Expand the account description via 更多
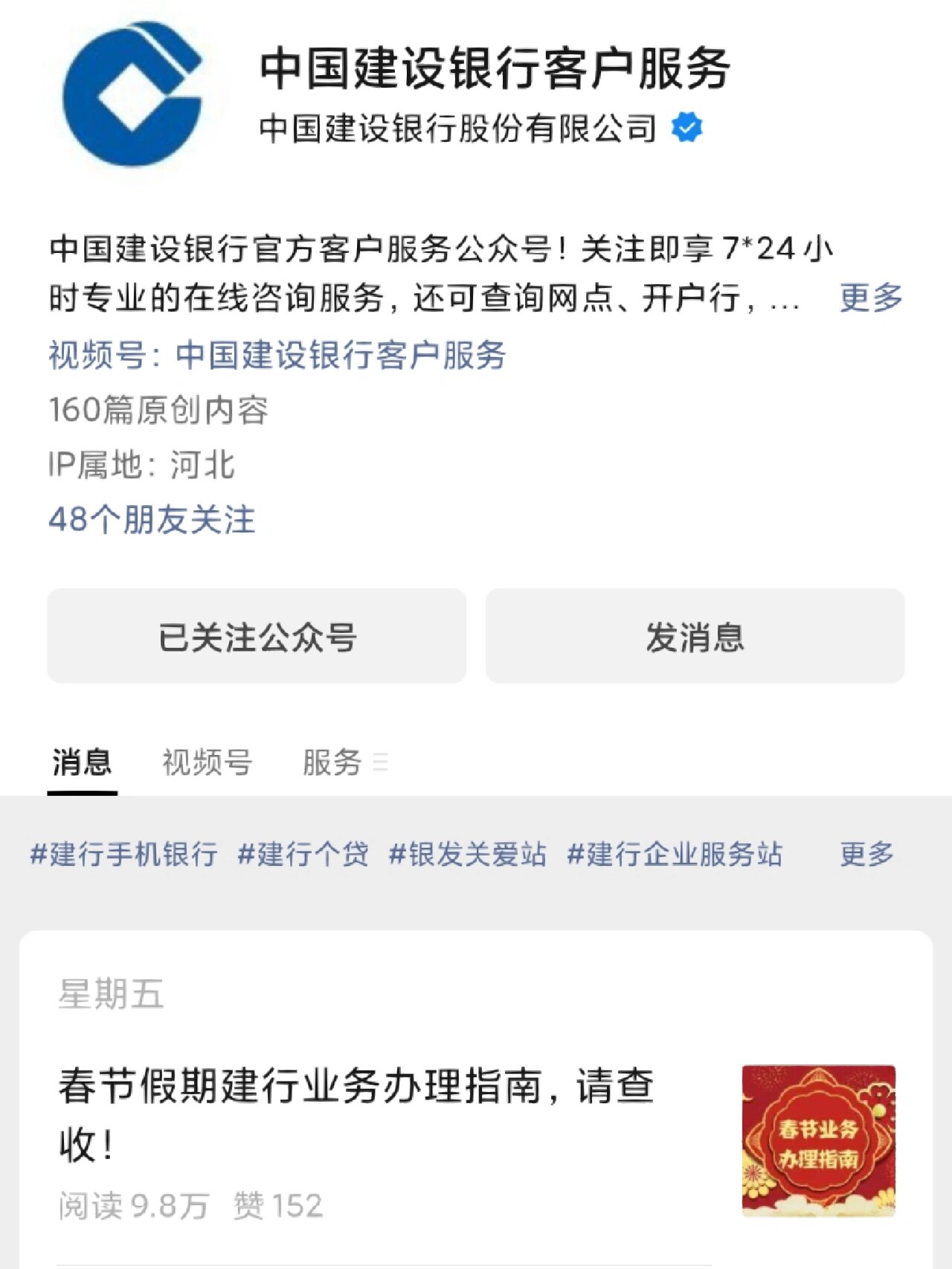 tap(869, 299)
